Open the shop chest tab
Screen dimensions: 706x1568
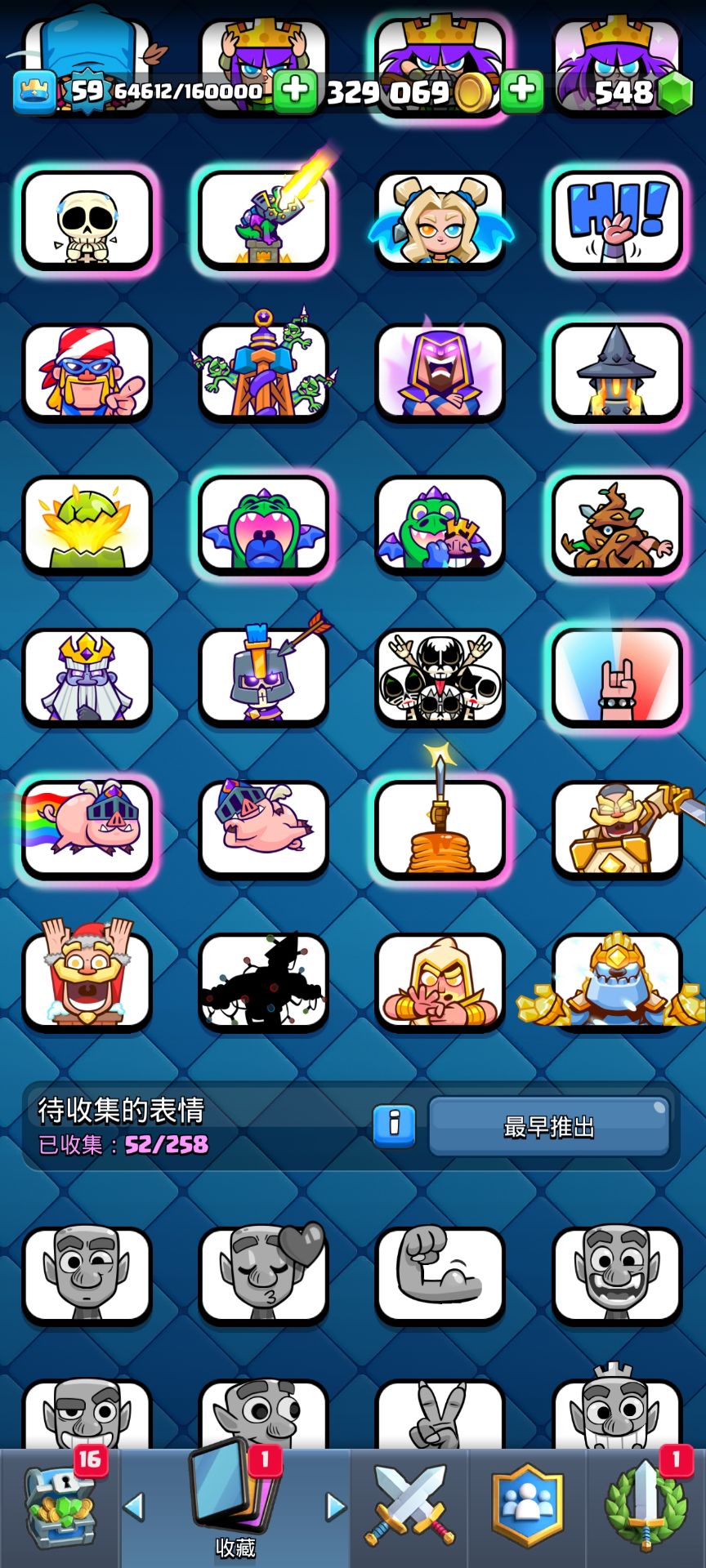pyautogui.click(x=60, y=1508)
